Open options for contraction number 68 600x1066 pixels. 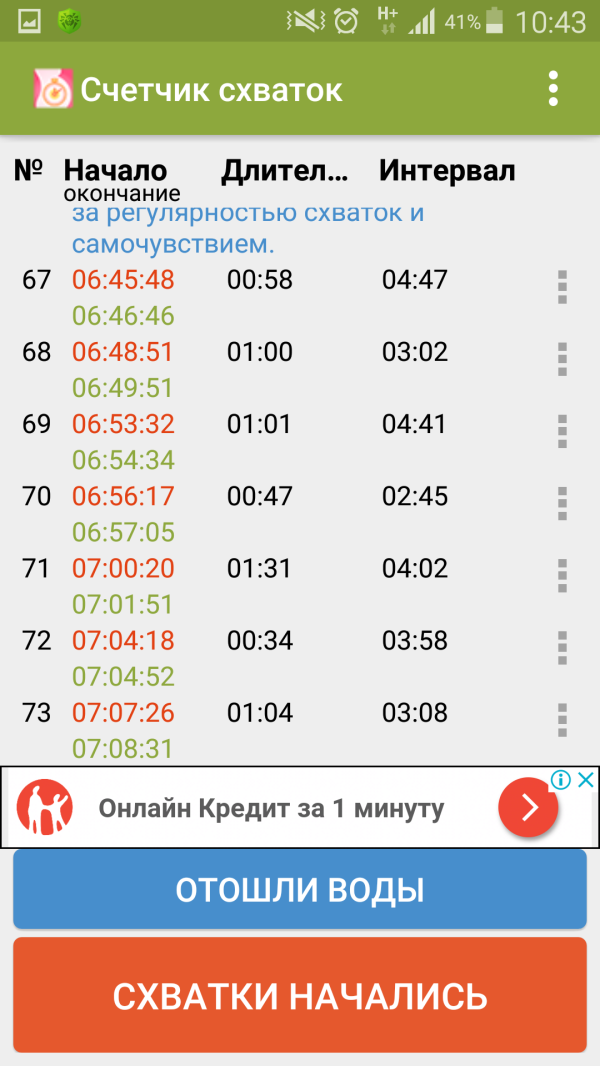(562, 359)
